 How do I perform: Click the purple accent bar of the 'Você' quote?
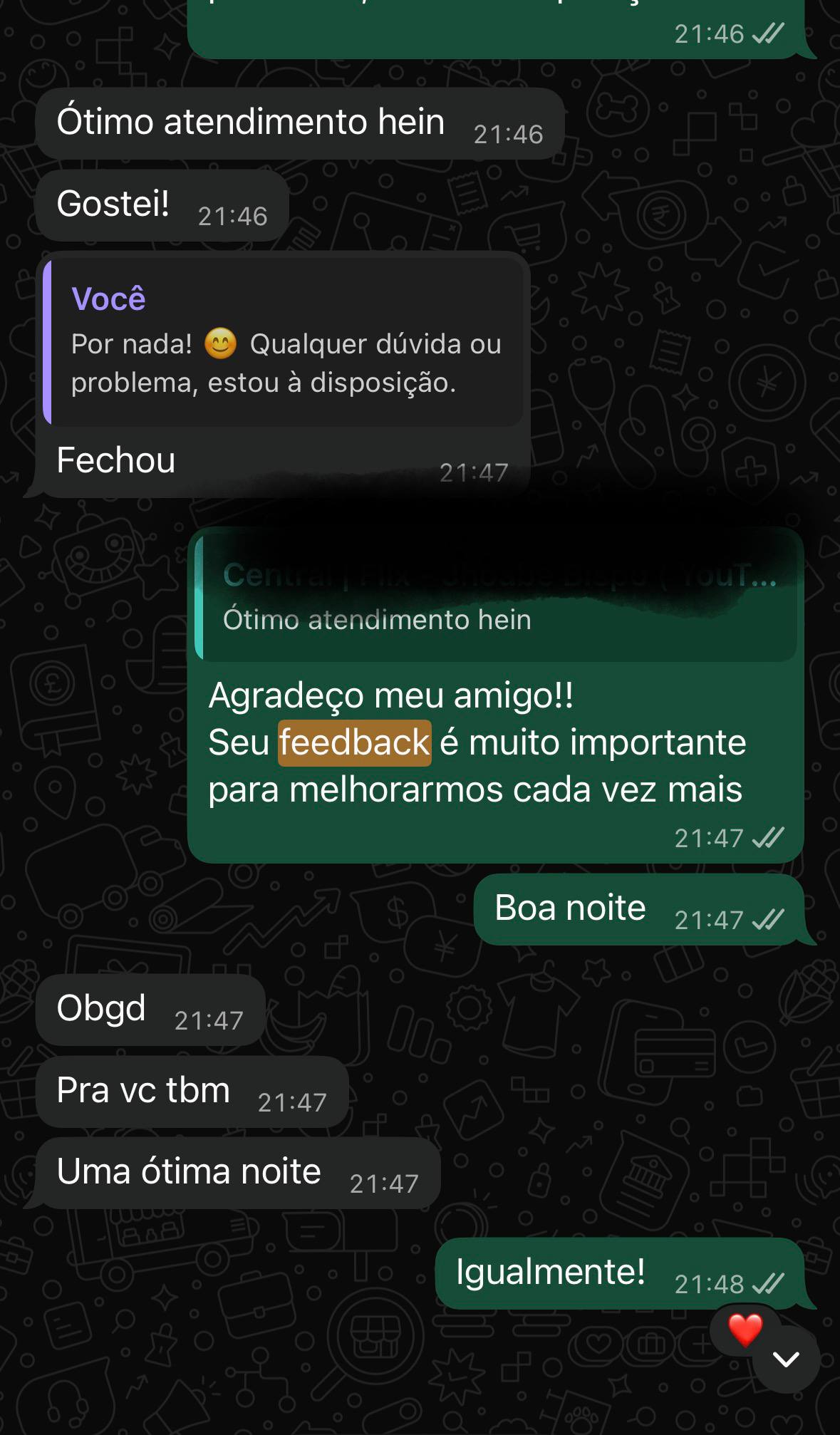50,342
